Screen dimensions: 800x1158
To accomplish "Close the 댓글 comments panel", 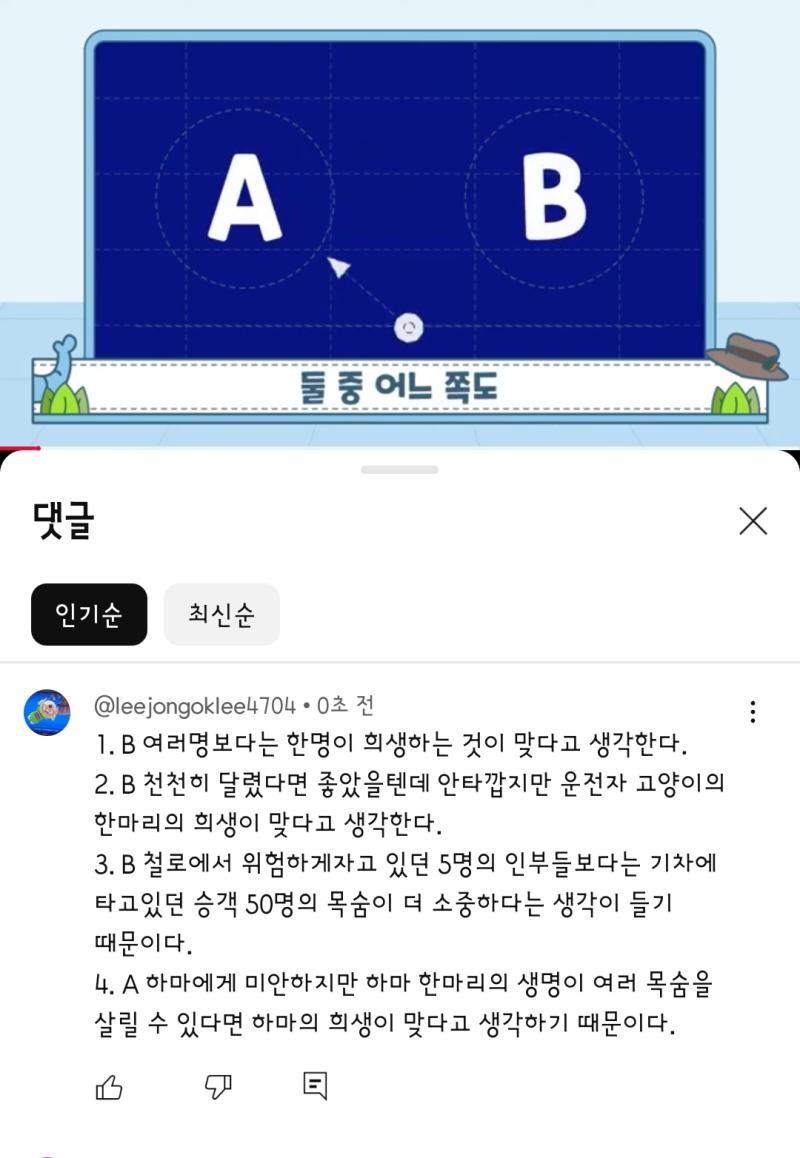I will [x=752, y=521].
